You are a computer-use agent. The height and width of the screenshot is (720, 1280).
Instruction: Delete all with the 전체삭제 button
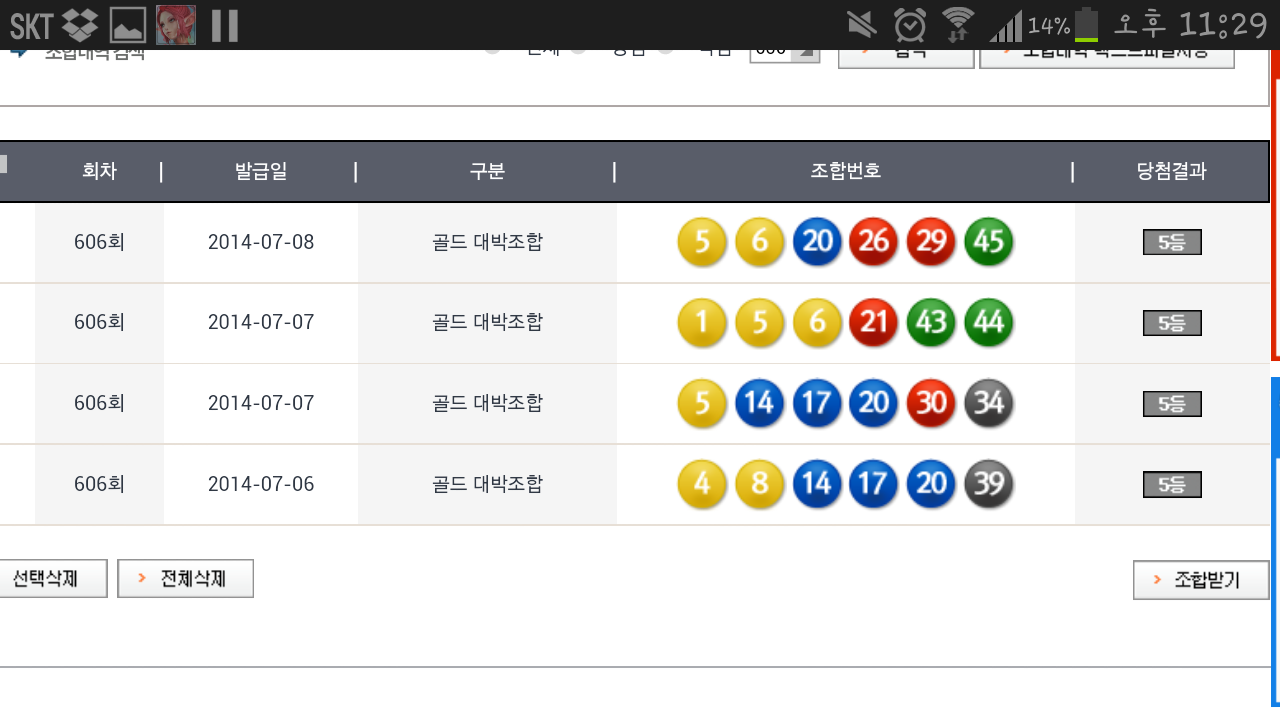click(x=185, y=578)
